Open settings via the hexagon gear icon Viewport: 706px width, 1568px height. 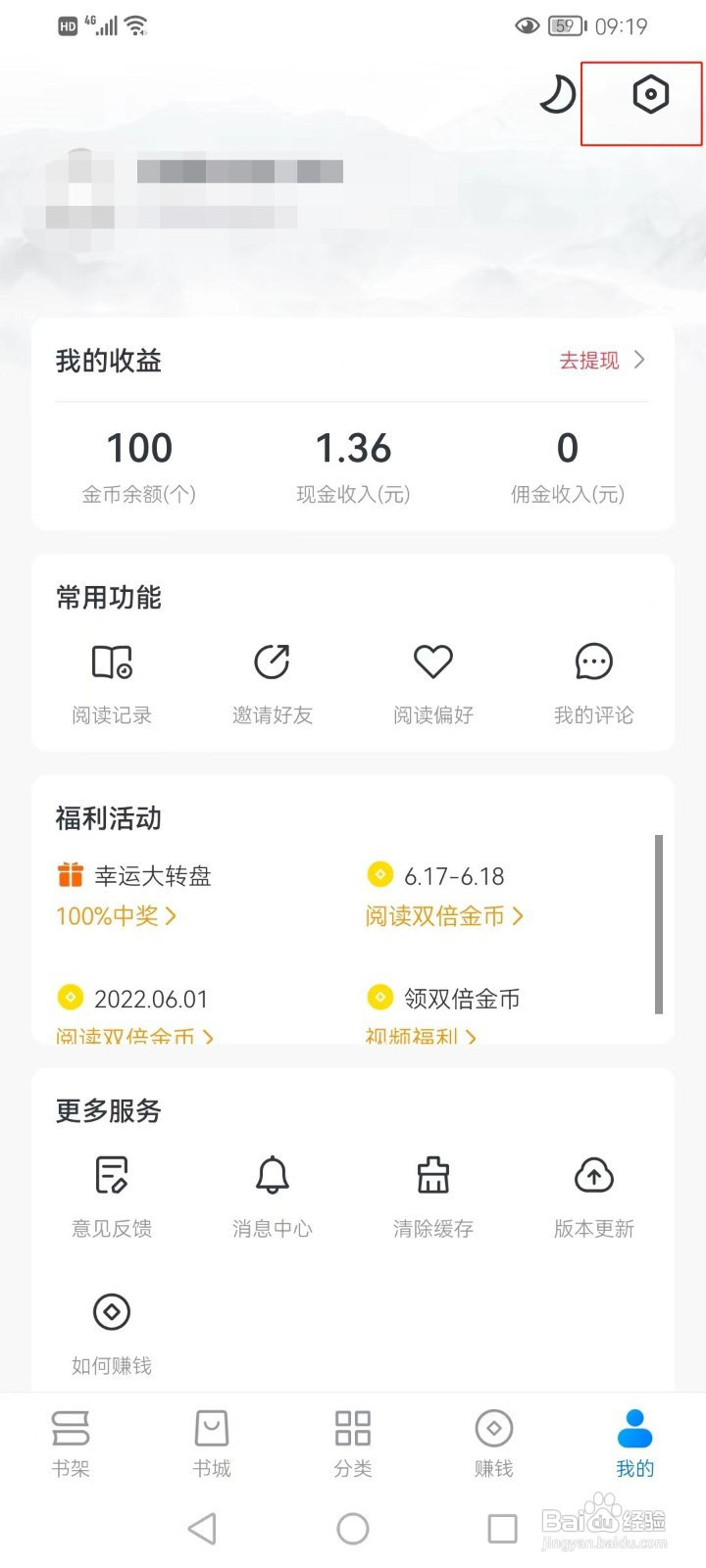click(x=650, y=95)
